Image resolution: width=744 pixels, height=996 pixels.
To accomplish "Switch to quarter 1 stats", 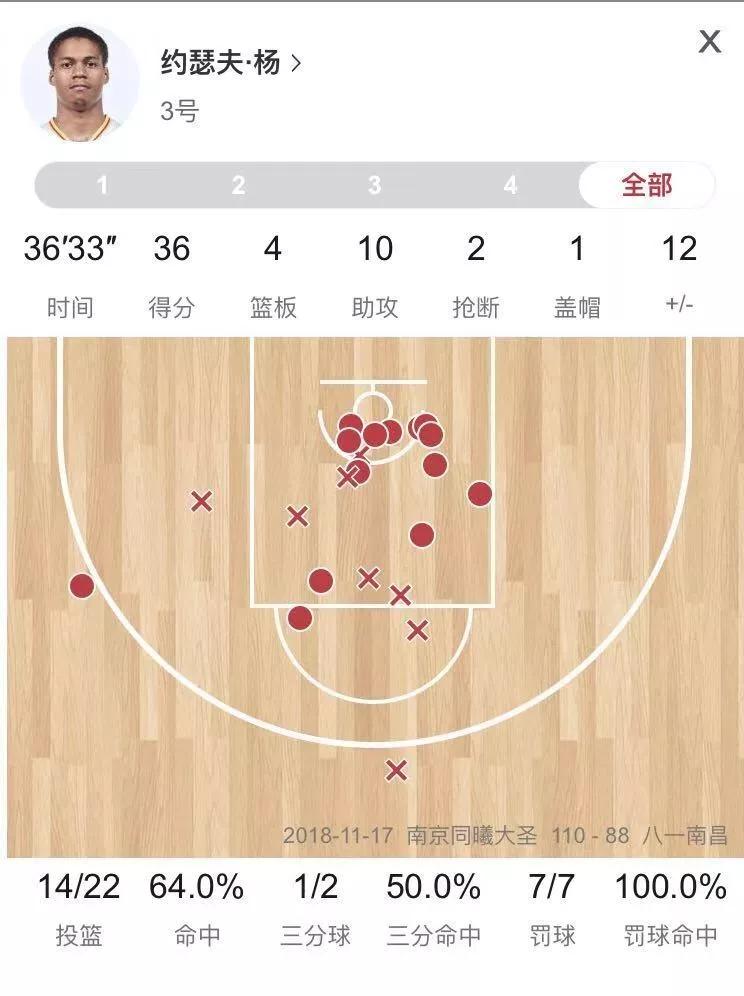I will click(102, 186).
